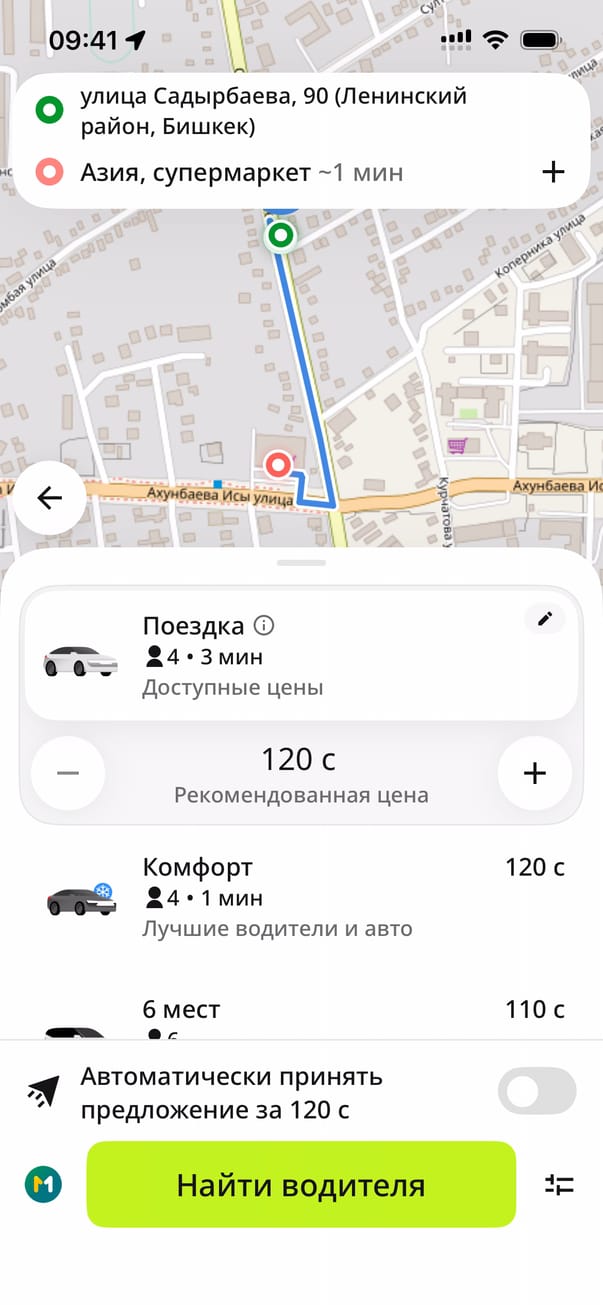Increase the offered price with plus
The image size is (603, 1305).
pos(535,773)
